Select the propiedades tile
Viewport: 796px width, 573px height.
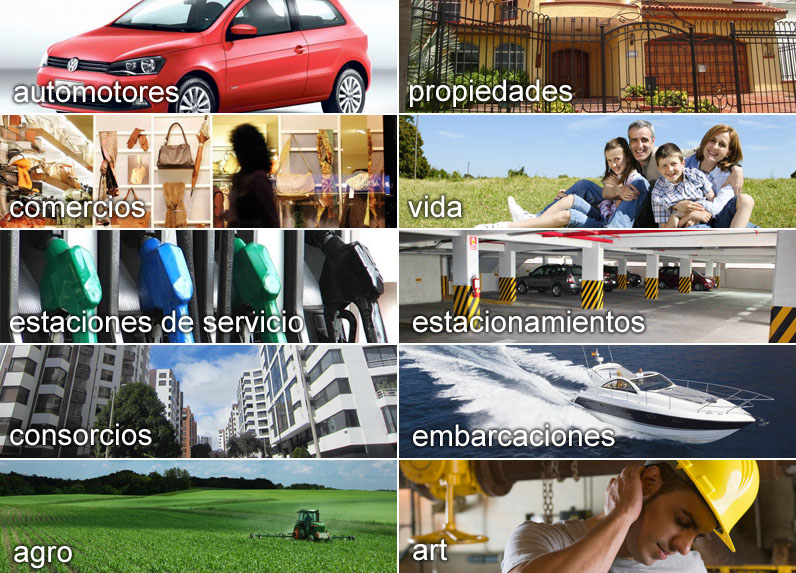597,56
